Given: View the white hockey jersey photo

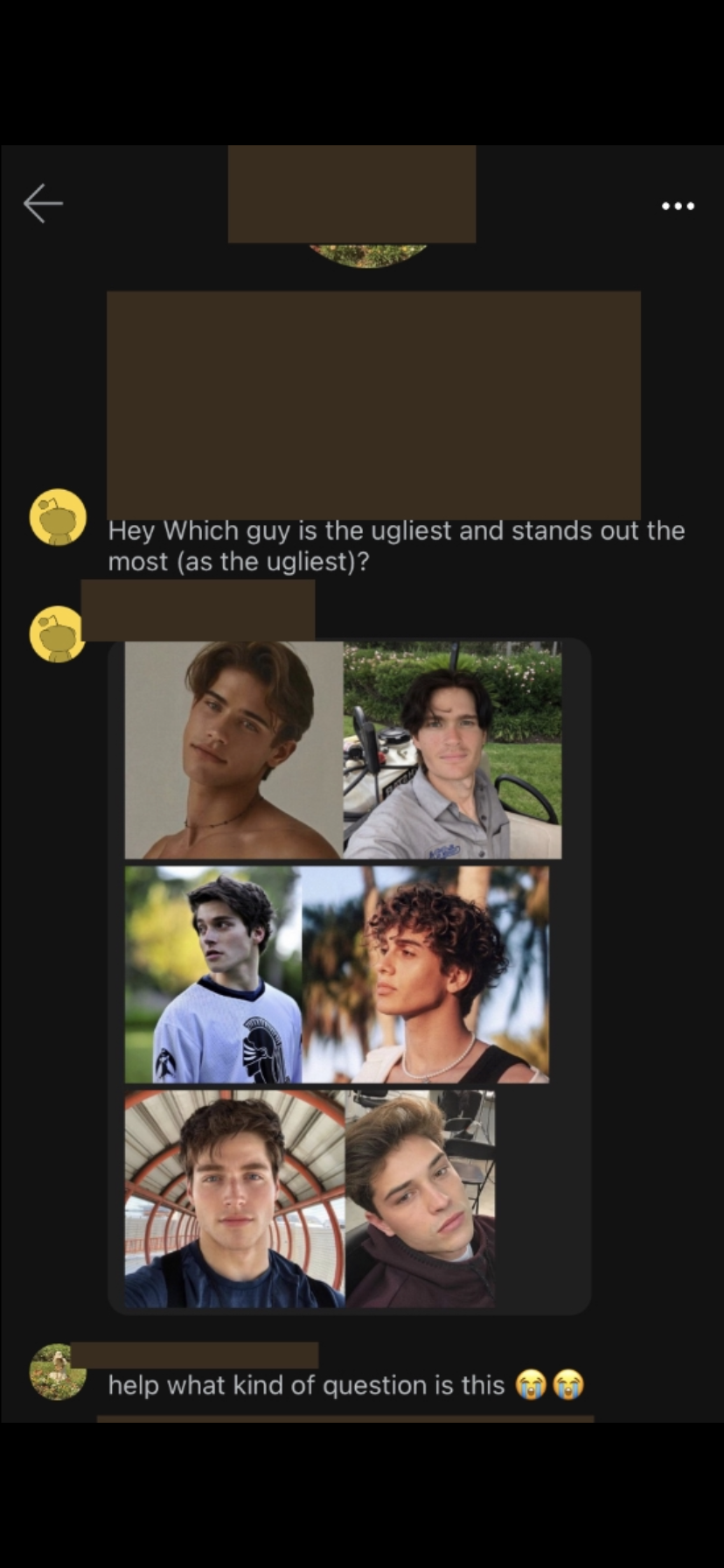Looking at the screenshot, I should click(x=213, y=975).
